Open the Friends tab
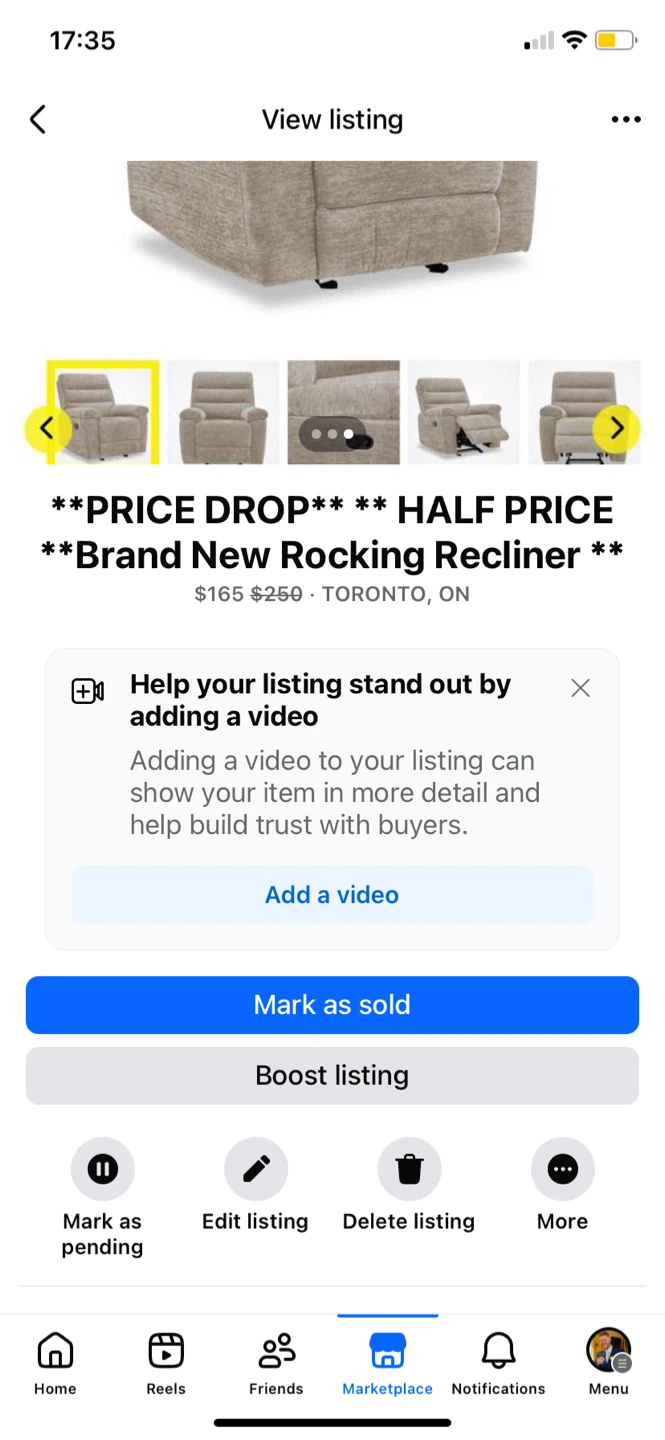 click(x=276, y=1363)
